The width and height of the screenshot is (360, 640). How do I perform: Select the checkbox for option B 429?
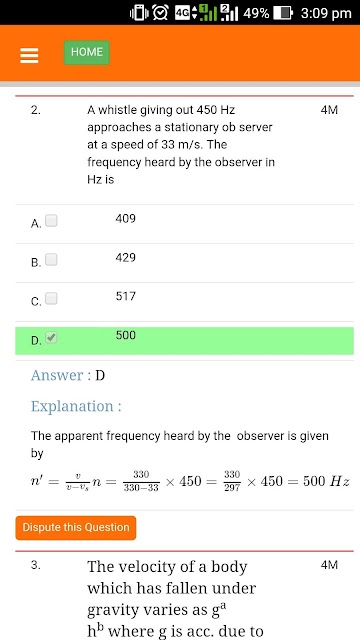tap(51, 260)
